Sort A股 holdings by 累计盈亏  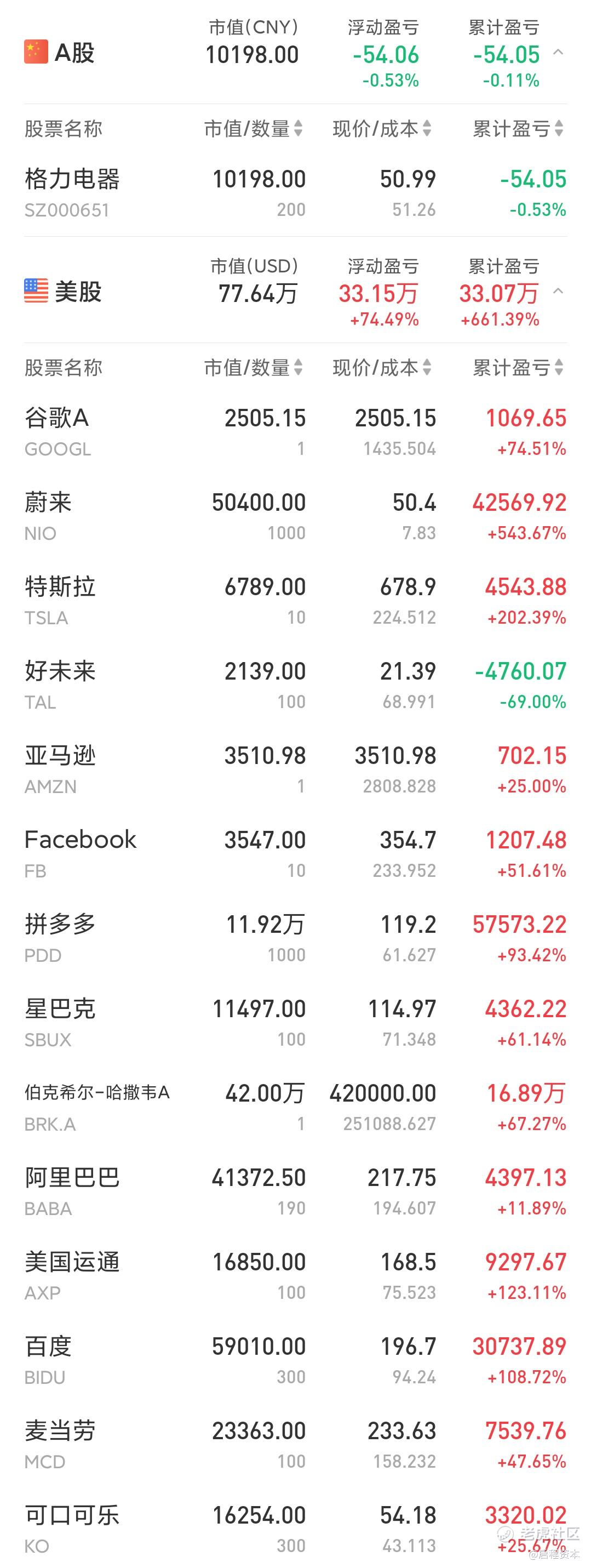tap(518, 129)
